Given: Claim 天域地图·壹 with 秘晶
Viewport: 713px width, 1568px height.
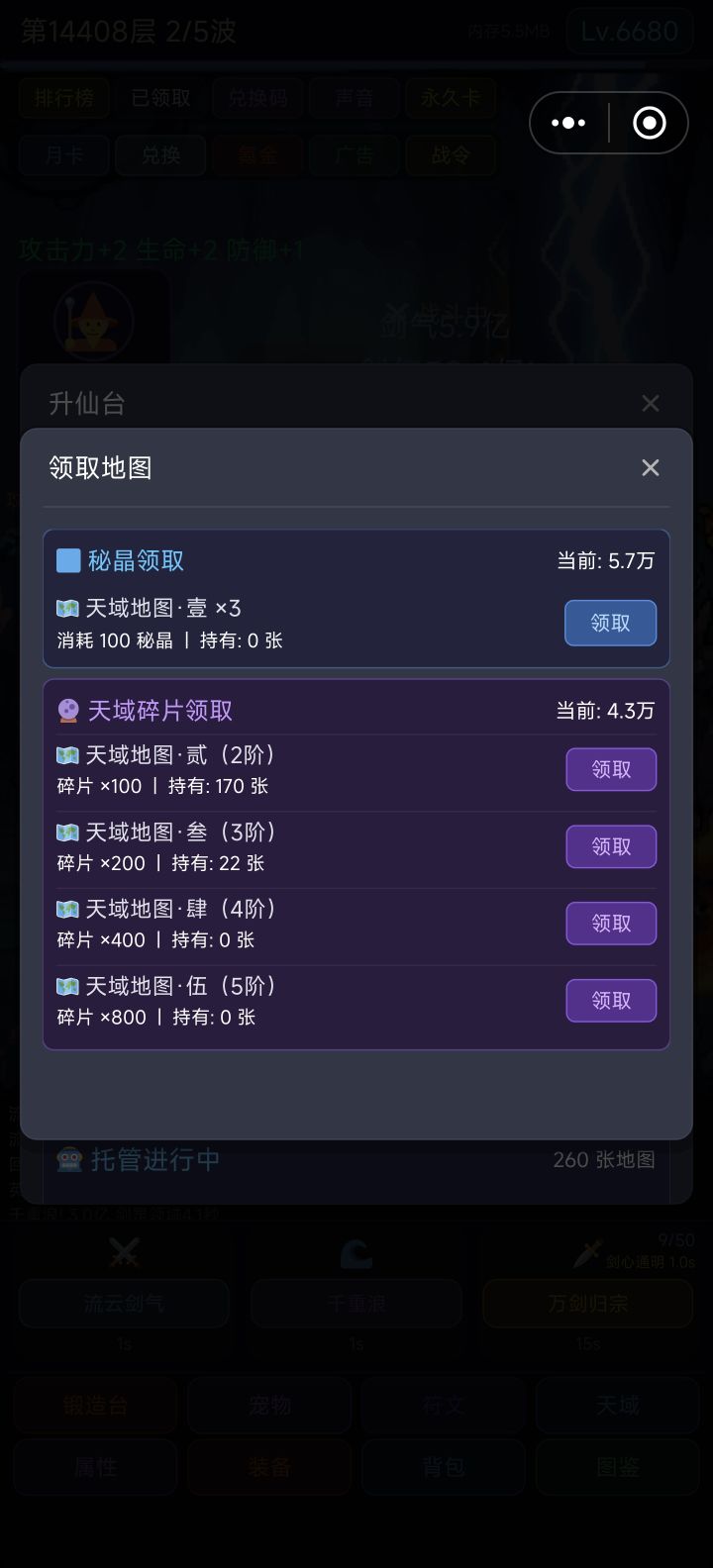Looking at the screenshot, I should tap(610, 623).
